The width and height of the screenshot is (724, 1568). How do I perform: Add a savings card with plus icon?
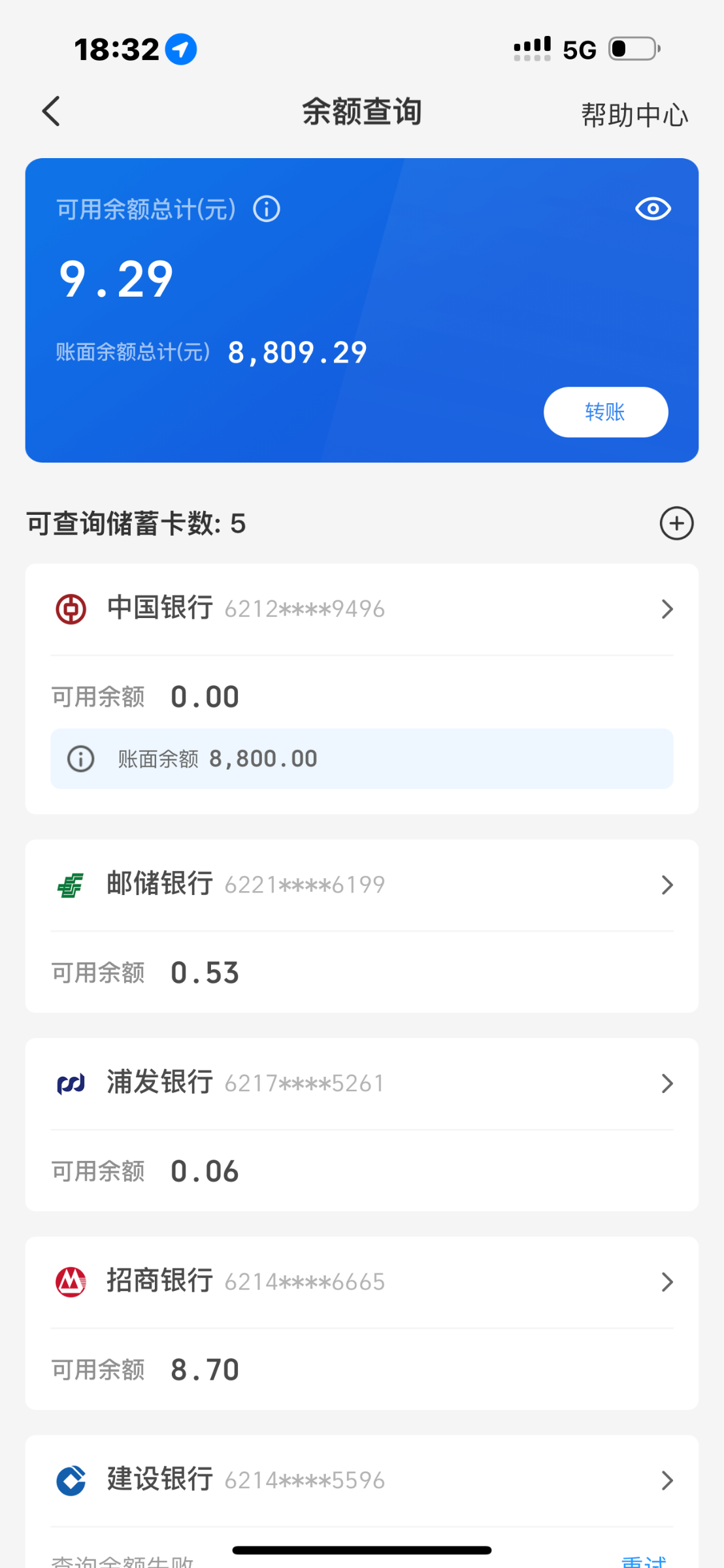pos(676,523)
